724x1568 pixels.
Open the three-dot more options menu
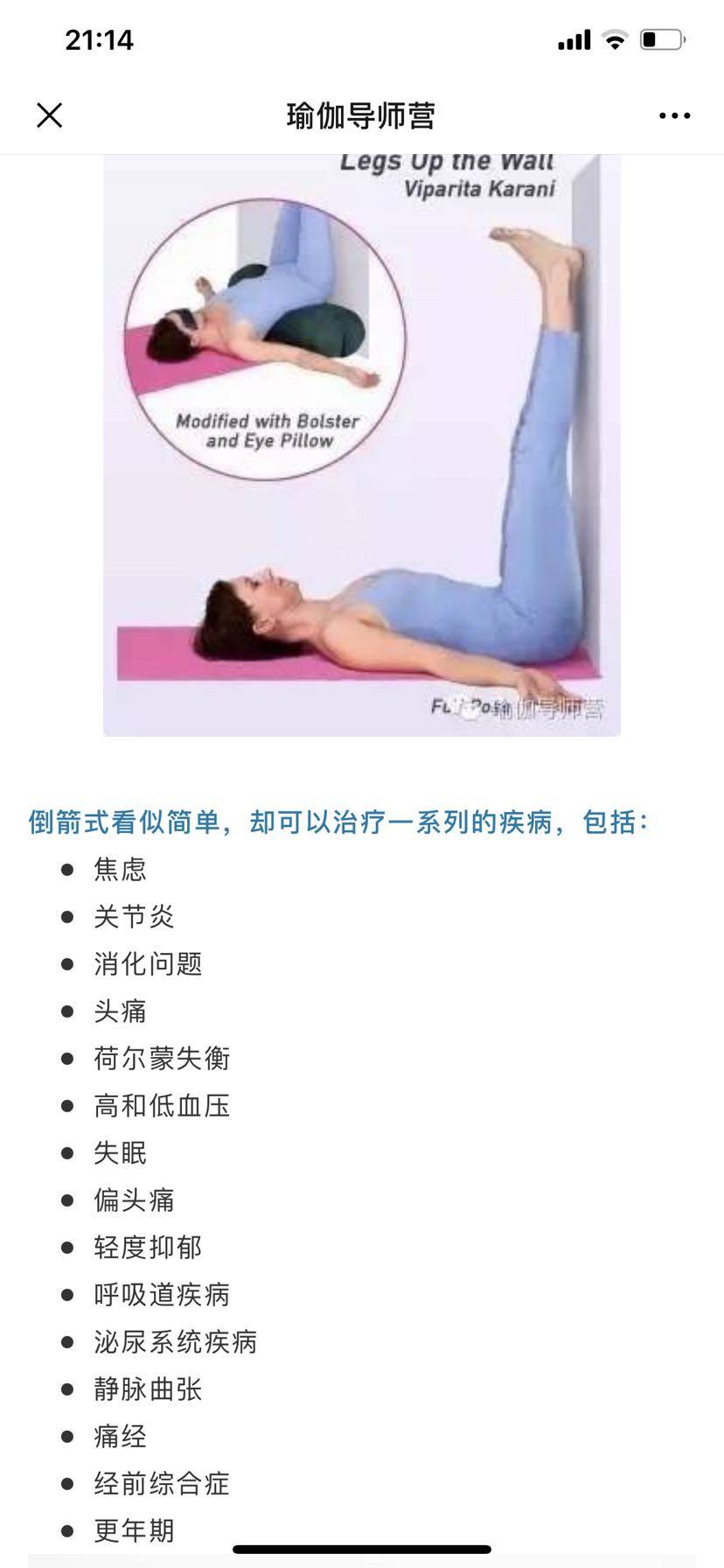coord(675,115)
